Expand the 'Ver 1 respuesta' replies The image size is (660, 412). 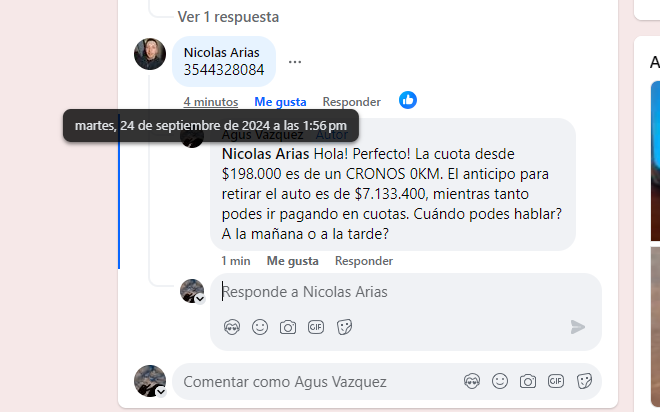click(x=228, y=16)
